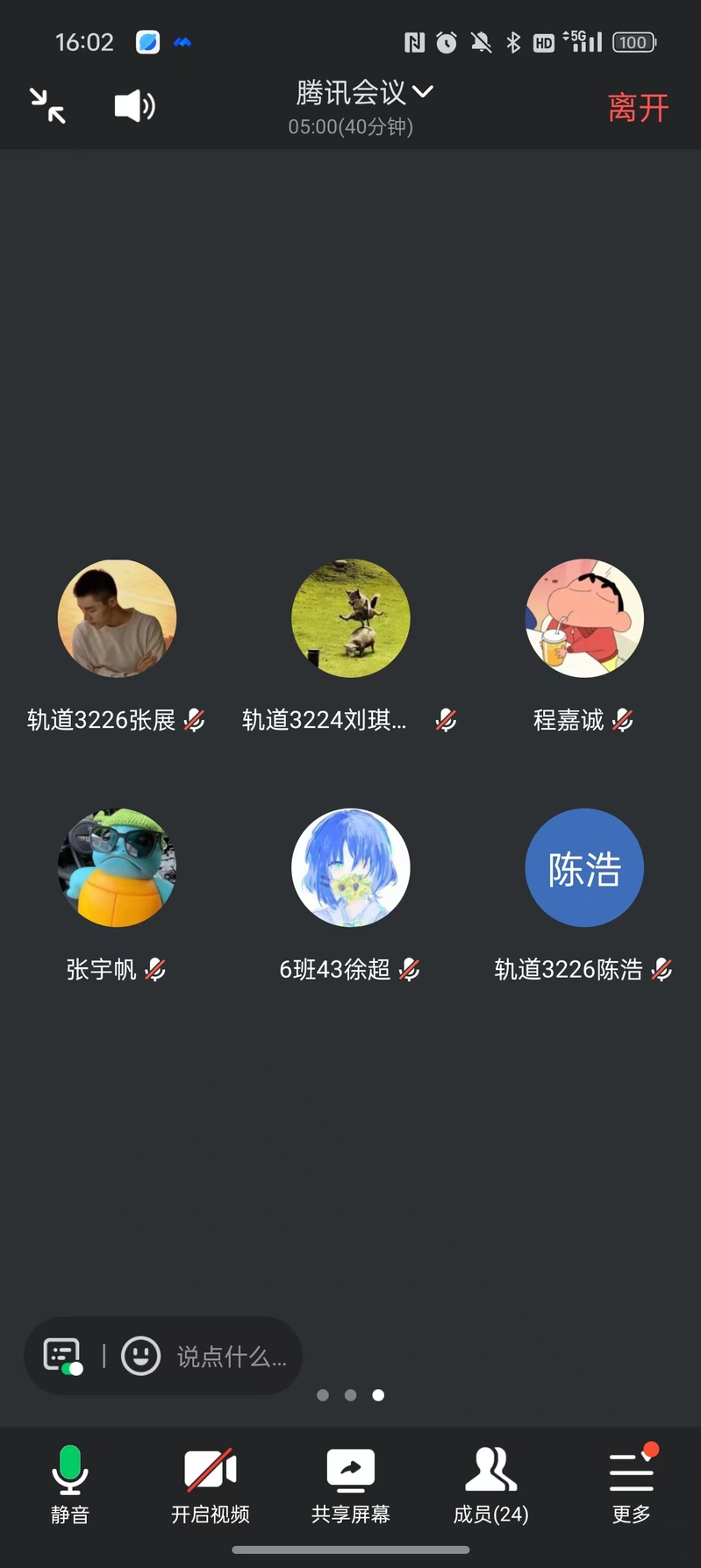Open the chat messages panel icon
Image resolution: width=701 pixels, height=1568 pixels.
63,1356
